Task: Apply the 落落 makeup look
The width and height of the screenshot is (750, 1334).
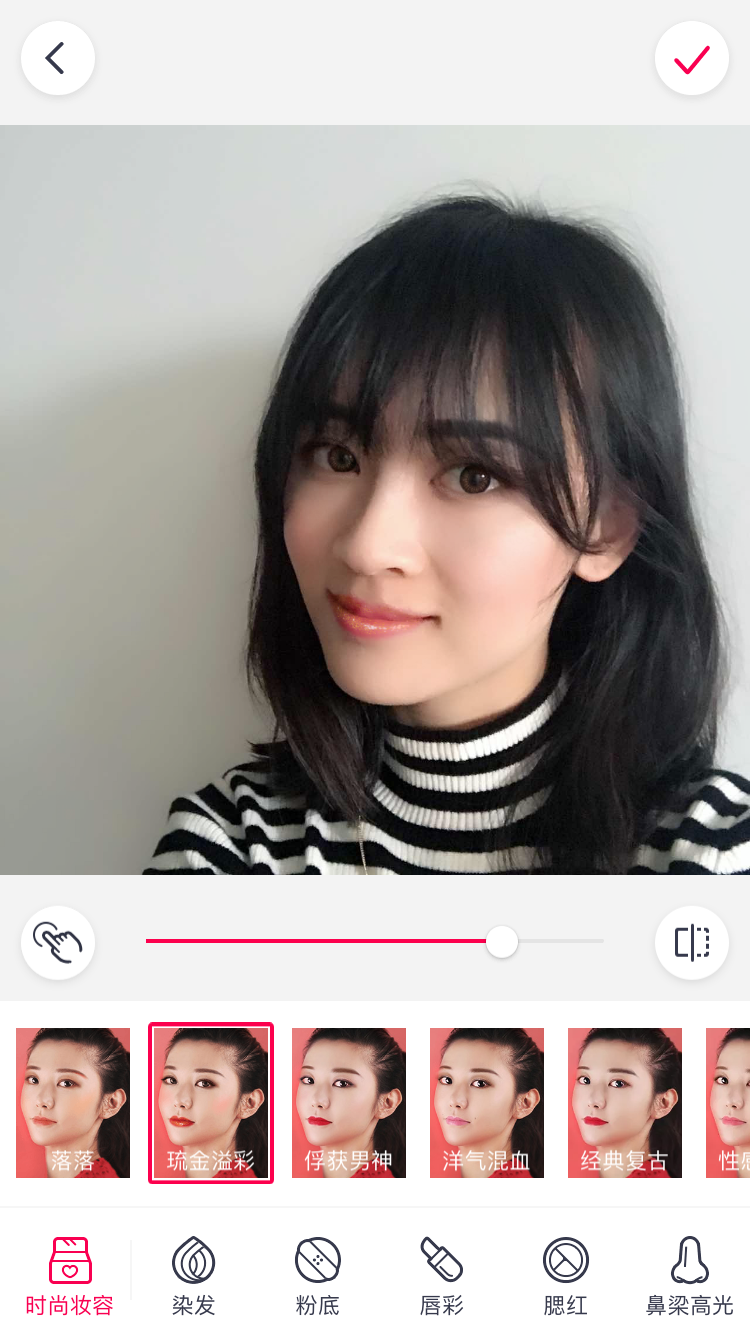Action: [73, 1102]
